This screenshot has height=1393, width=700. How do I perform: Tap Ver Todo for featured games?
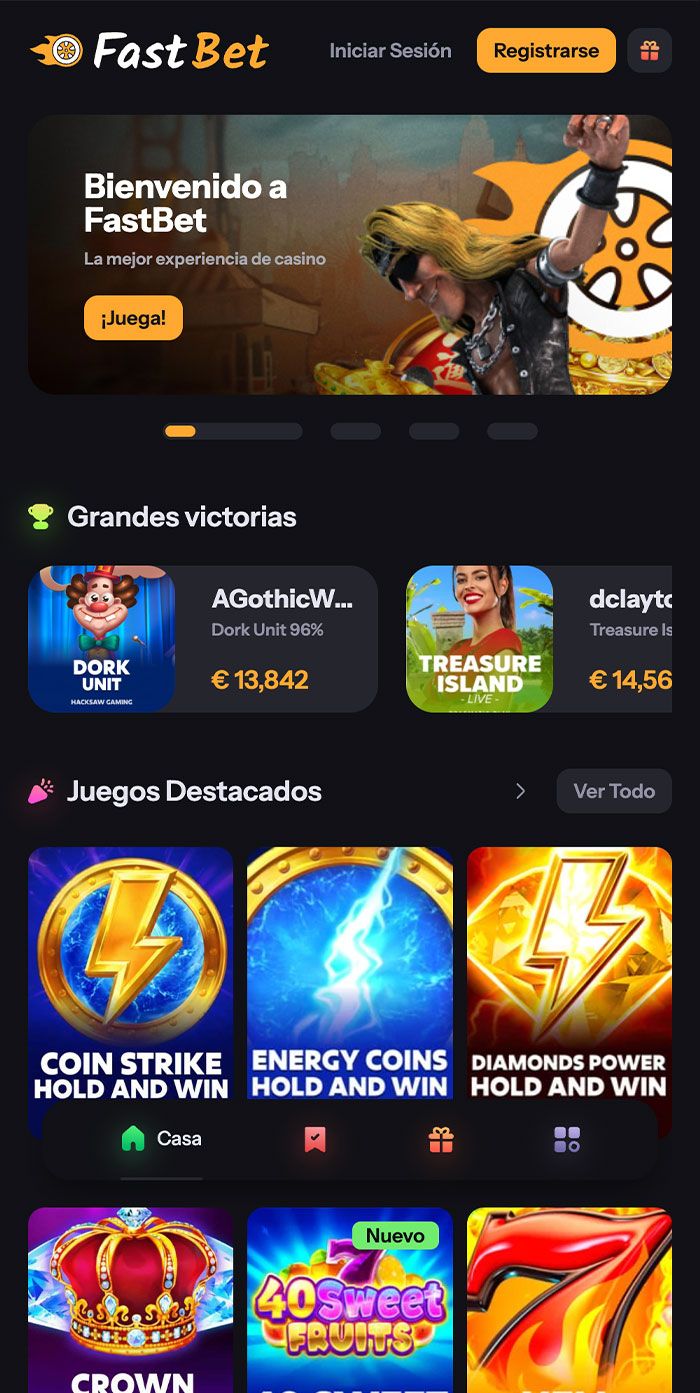tap(614, 791)
